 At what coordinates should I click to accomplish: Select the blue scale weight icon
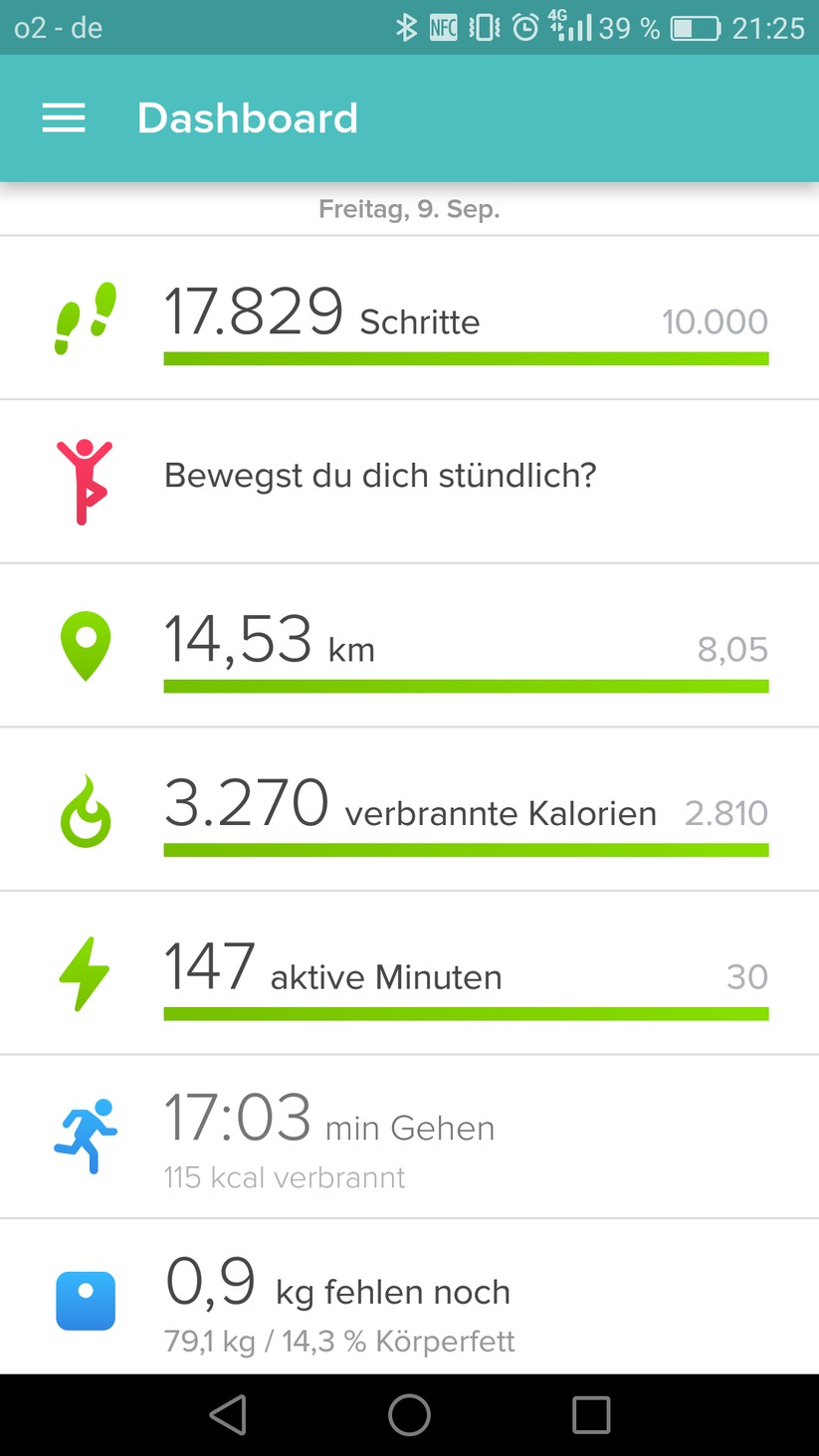click(x=85, y=1300)
